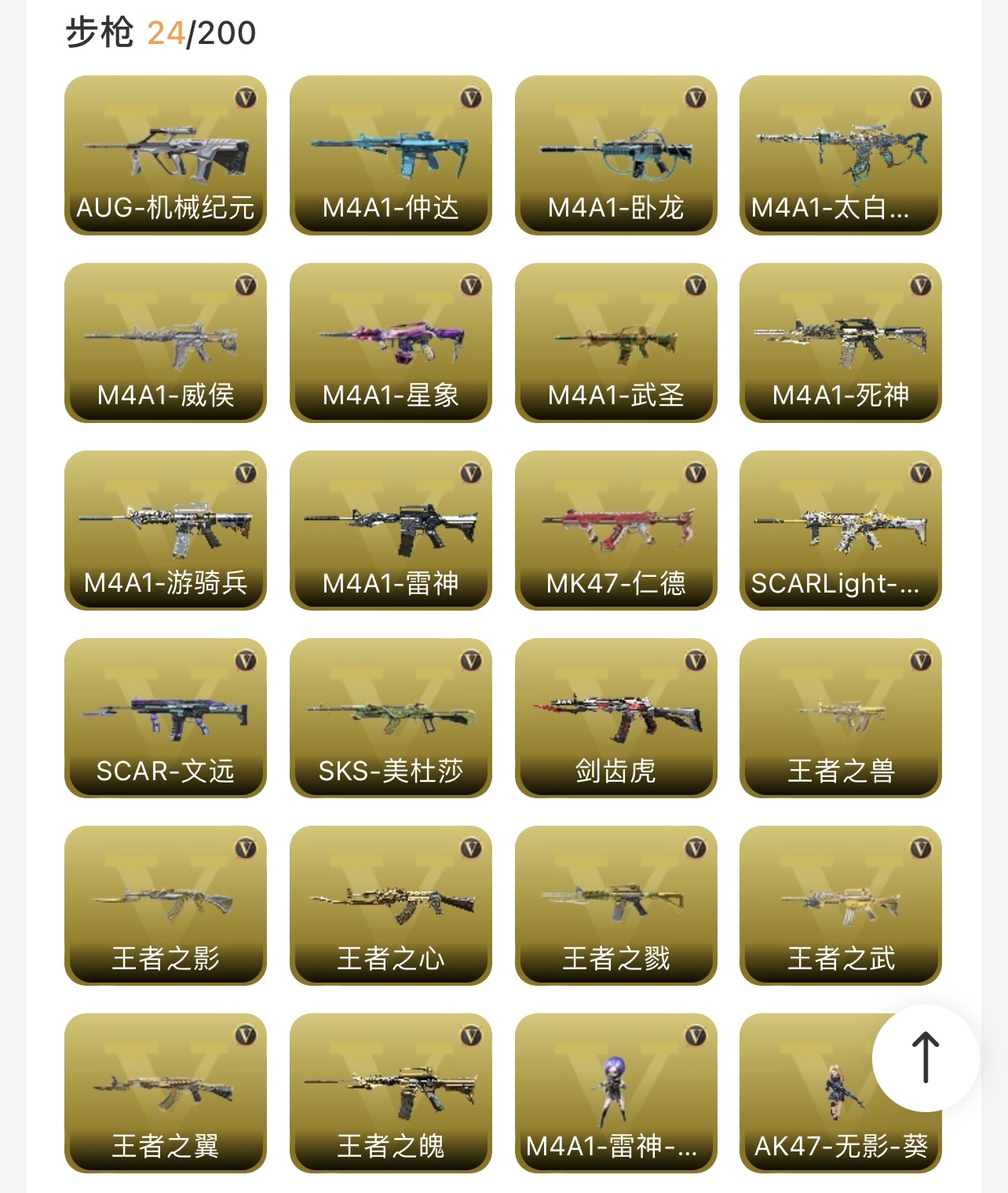The width and height of the screenshot is (1008, 1193).
Task: Select the M4A1-星象 tile
Action: tap(391, 343)
